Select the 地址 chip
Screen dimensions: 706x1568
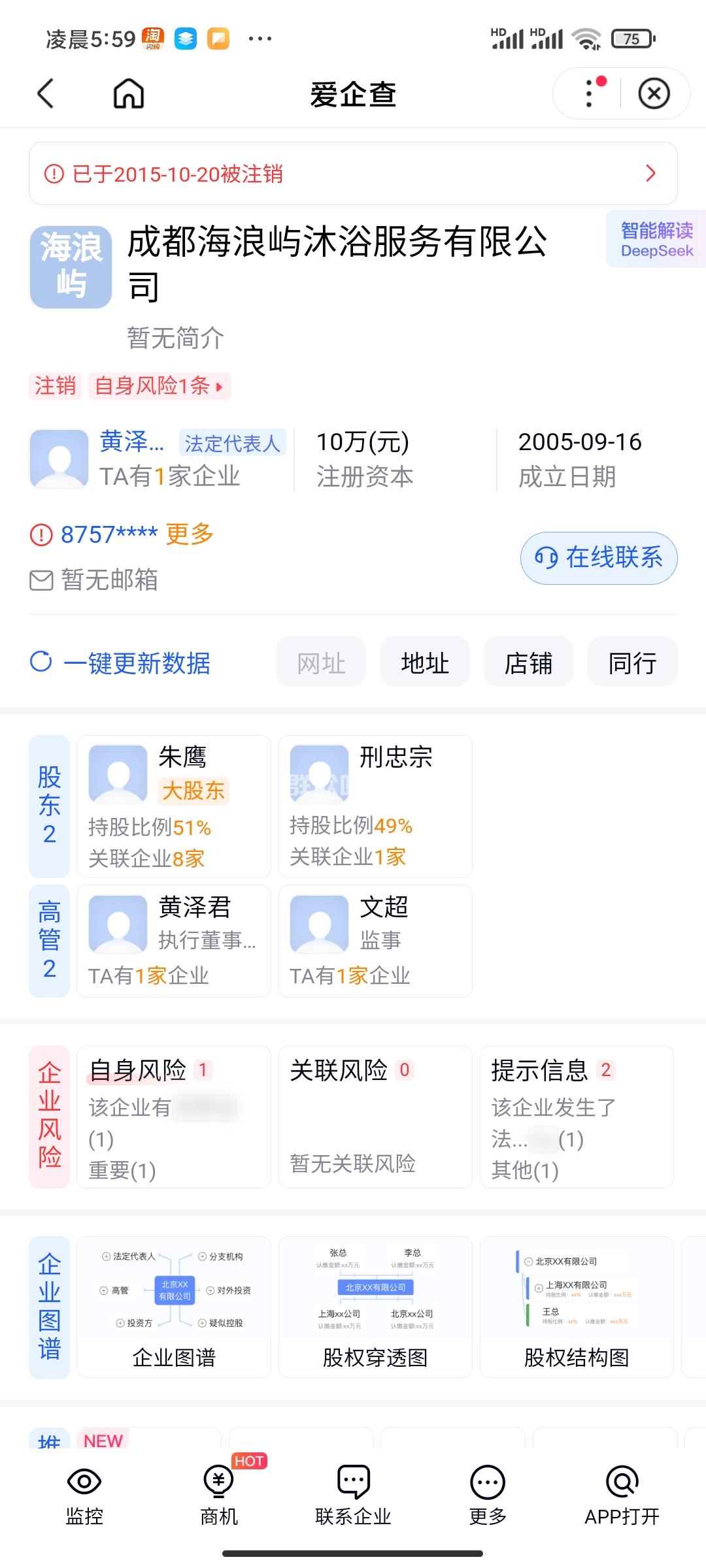425,662
